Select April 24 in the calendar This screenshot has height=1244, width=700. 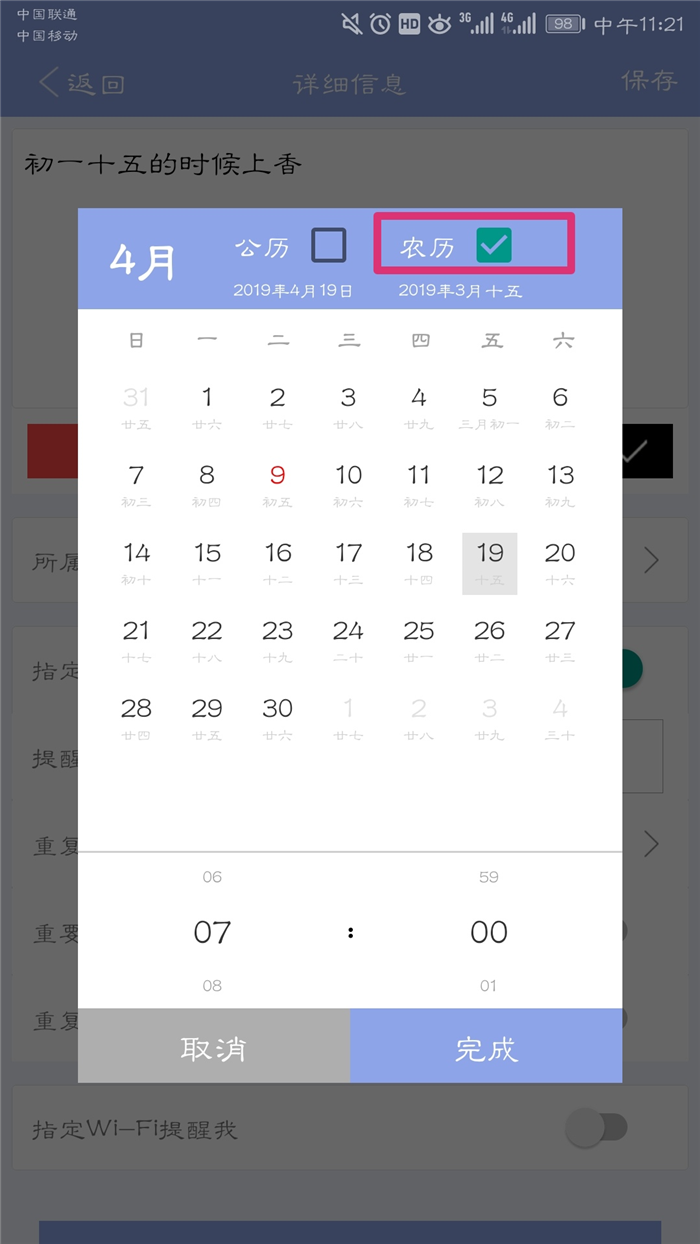348,641
